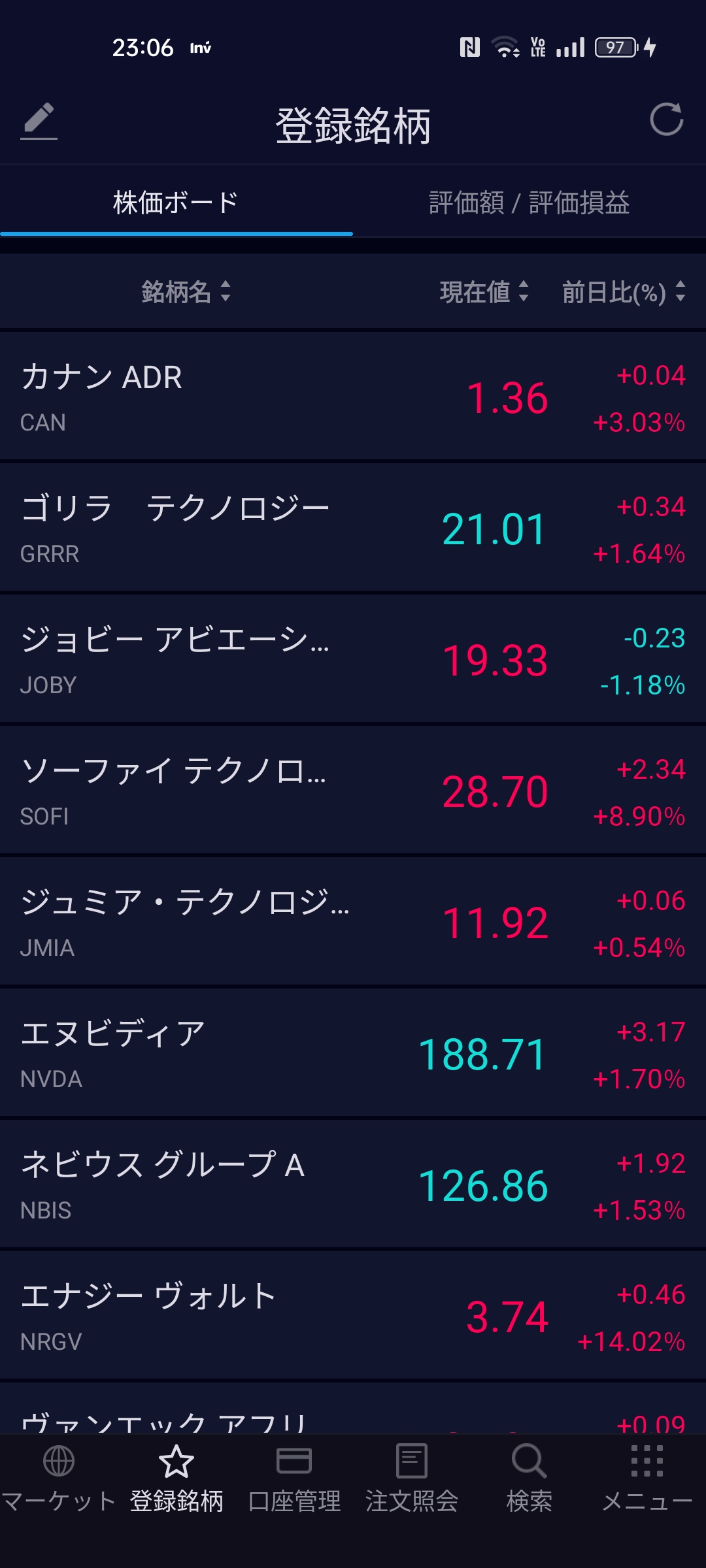Tap the pencil edit icon

pyautogui.click(x=39, y=121)
